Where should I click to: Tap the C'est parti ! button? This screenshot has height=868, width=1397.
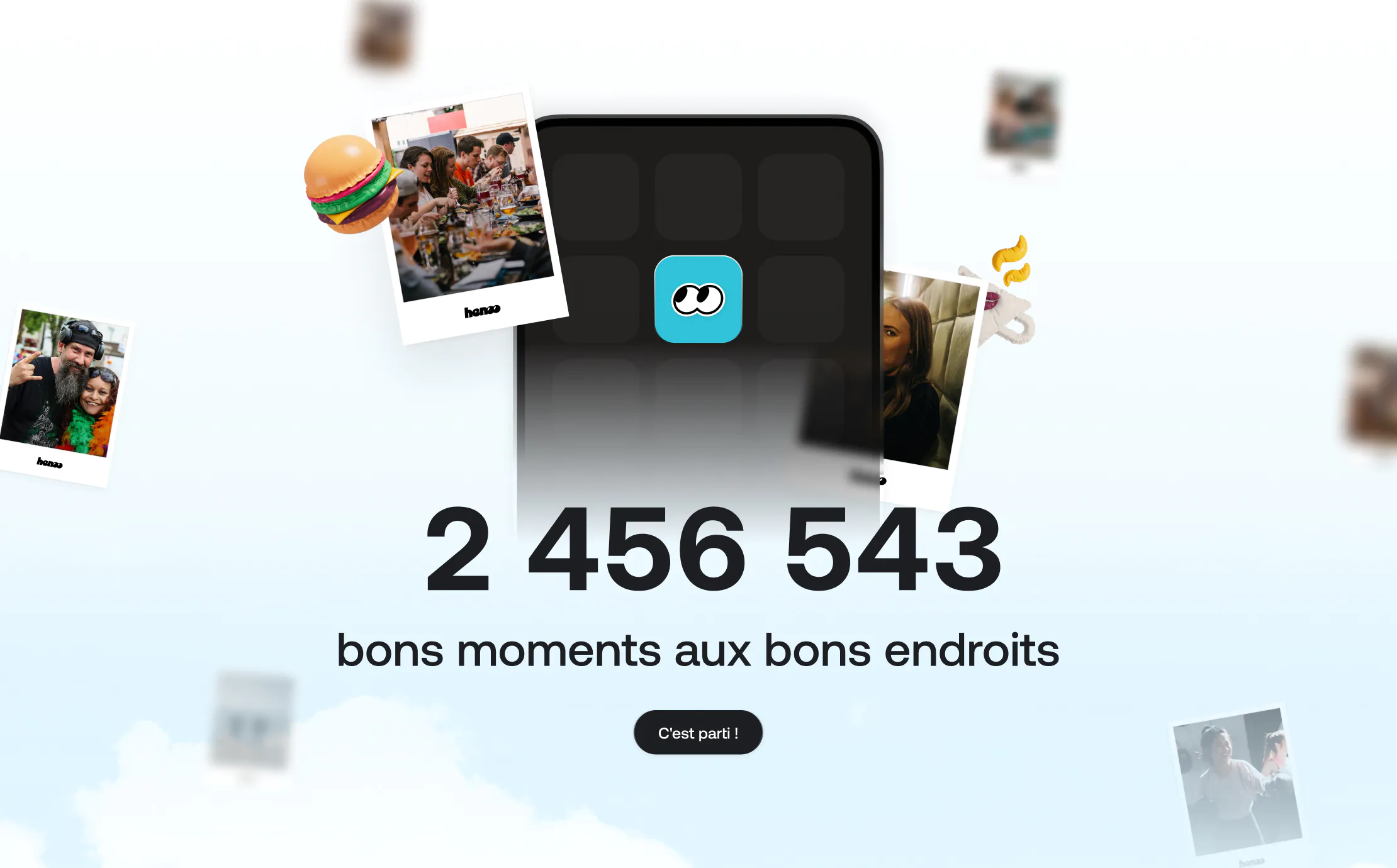(698, 733)
